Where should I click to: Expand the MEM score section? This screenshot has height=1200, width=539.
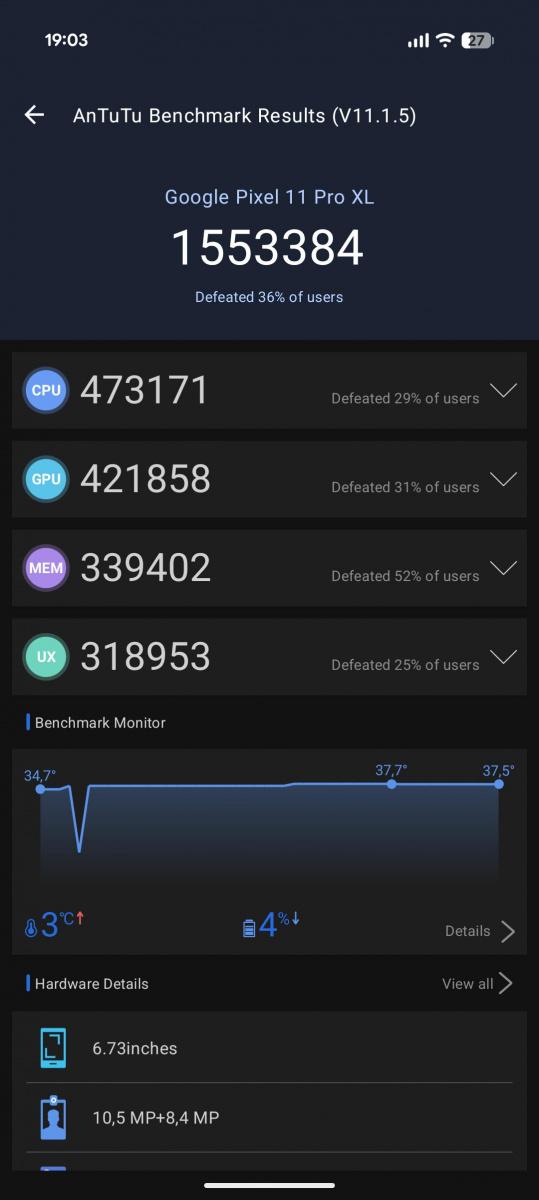coord(503,568)
